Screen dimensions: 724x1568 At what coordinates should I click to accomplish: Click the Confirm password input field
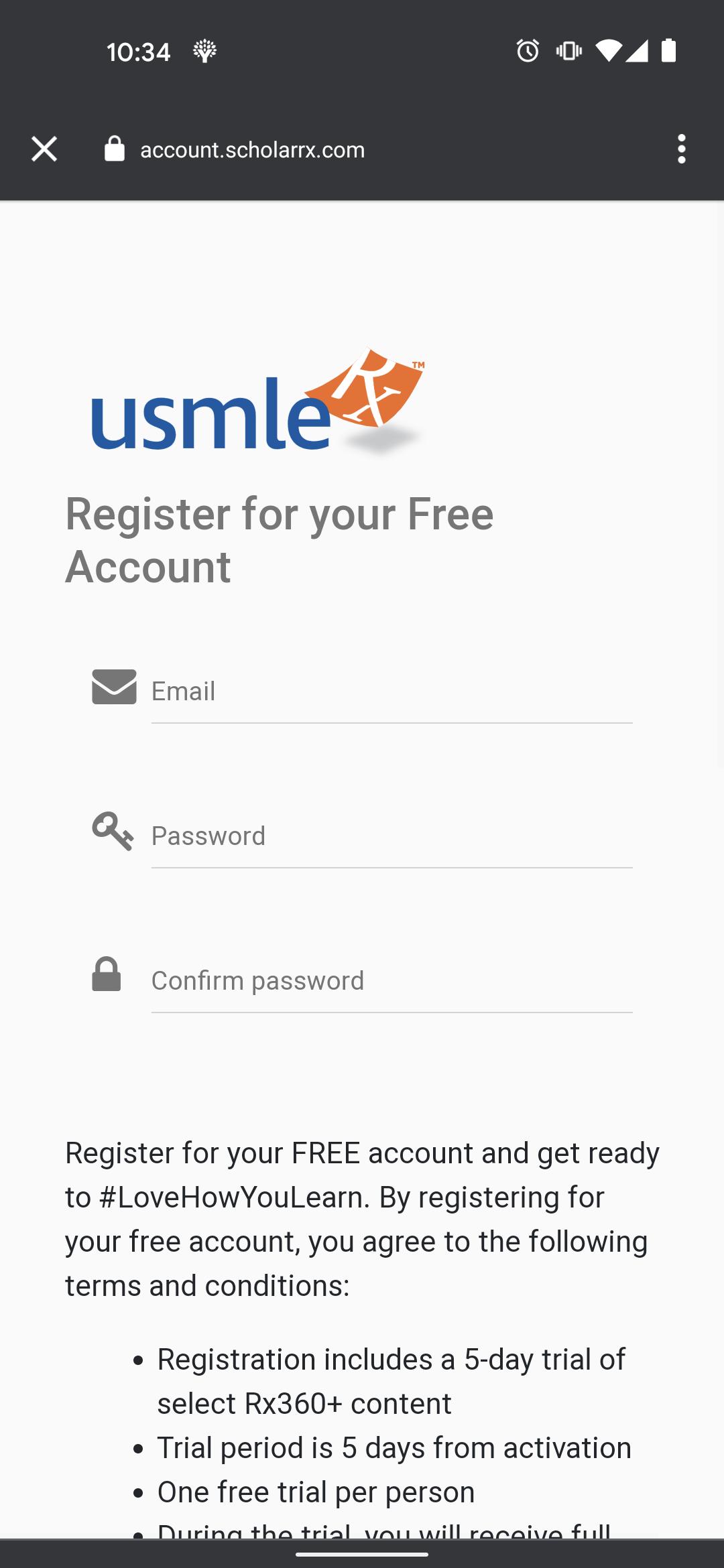point(392,980)
